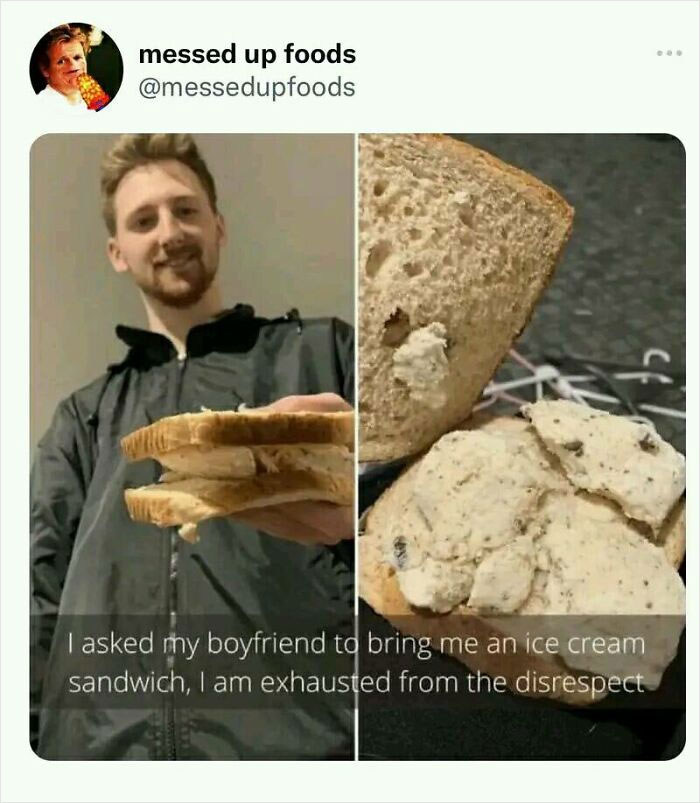Open the ice cream sandwich photo
The height and width of the screenshot is (803, 700).
(x=357, y=446)
